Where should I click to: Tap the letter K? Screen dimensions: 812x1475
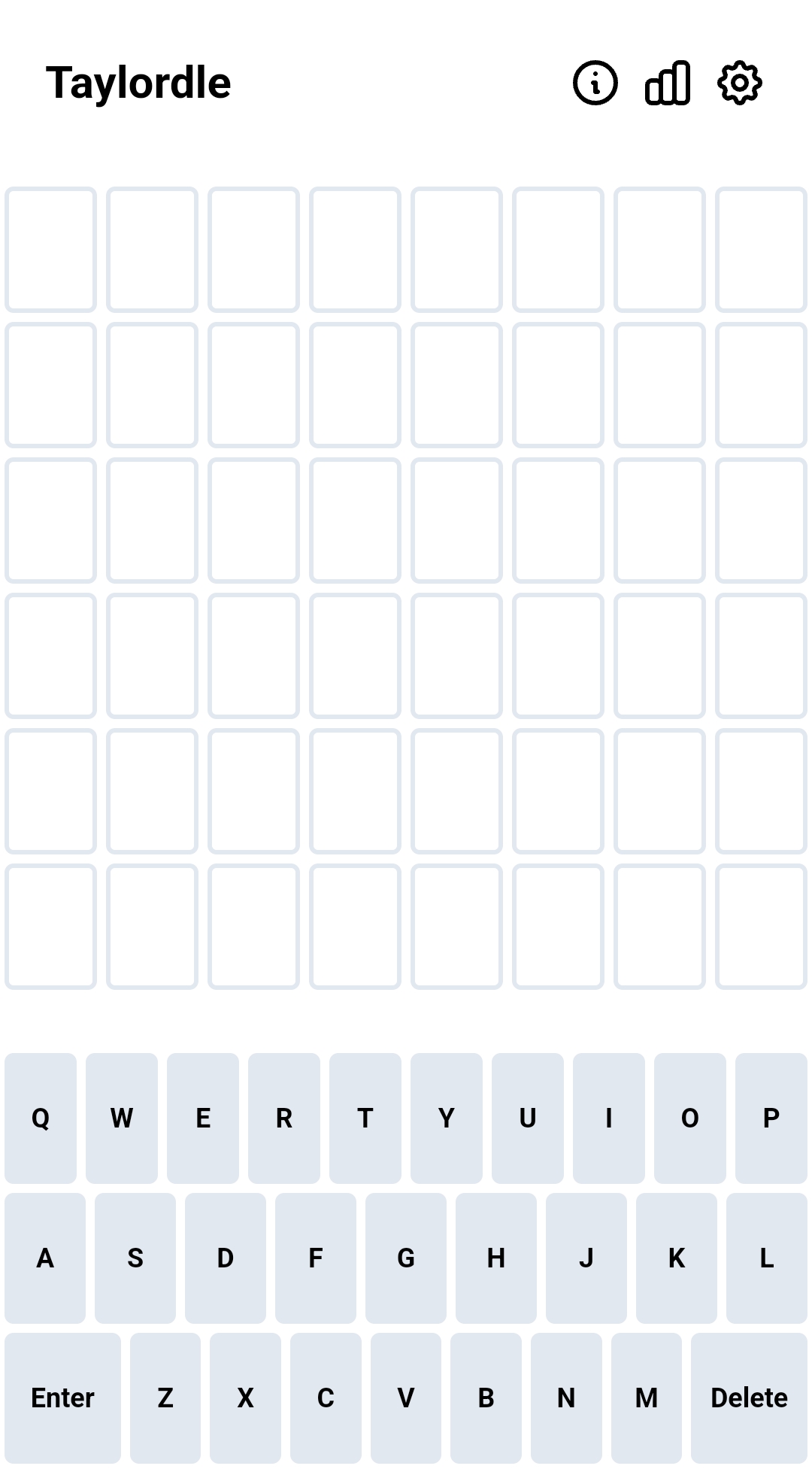click(x=676, y=1258)
